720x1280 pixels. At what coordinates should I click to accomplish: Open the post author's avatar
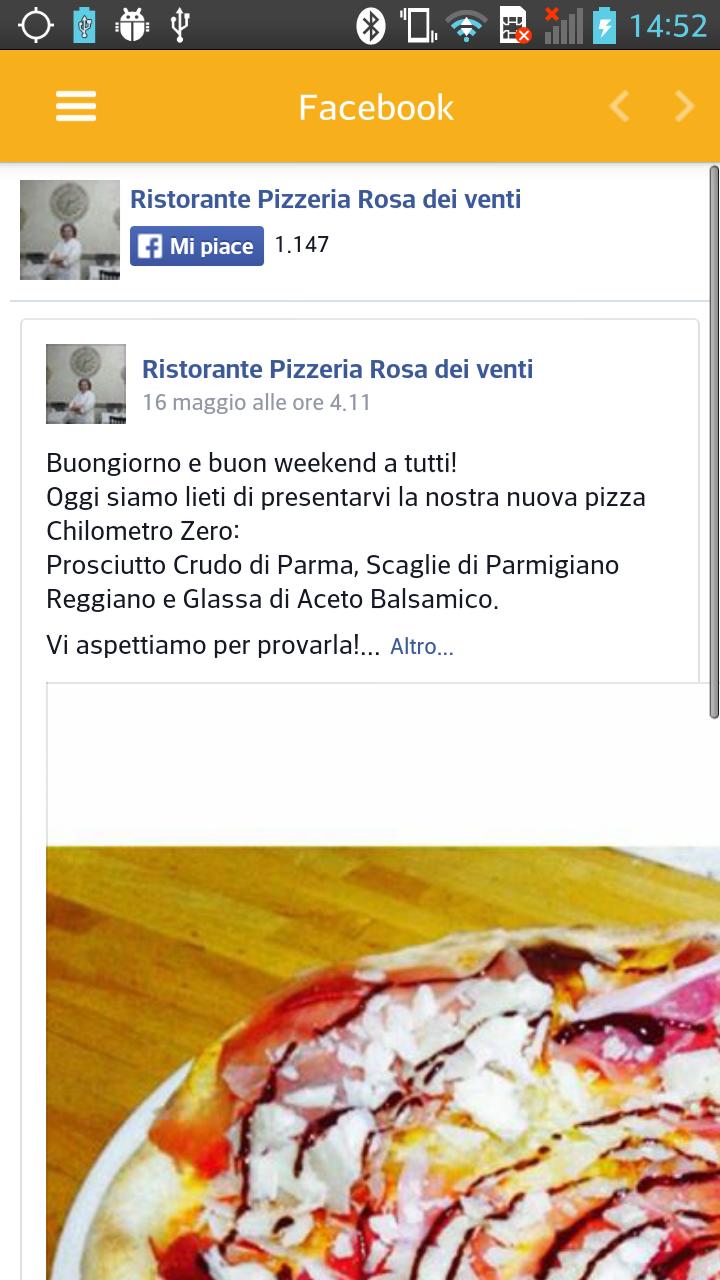point(86,384)
